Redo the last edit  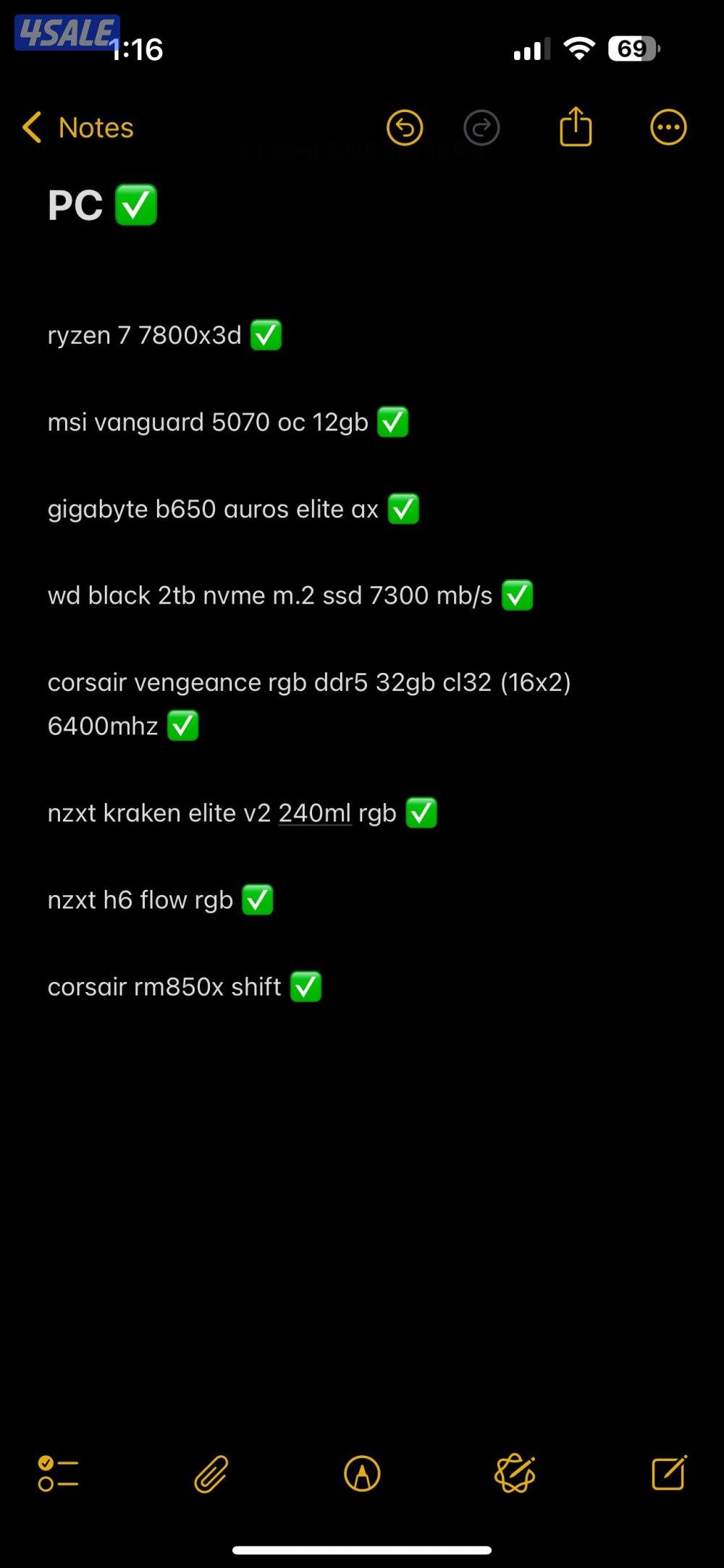[x=481, y=128]
